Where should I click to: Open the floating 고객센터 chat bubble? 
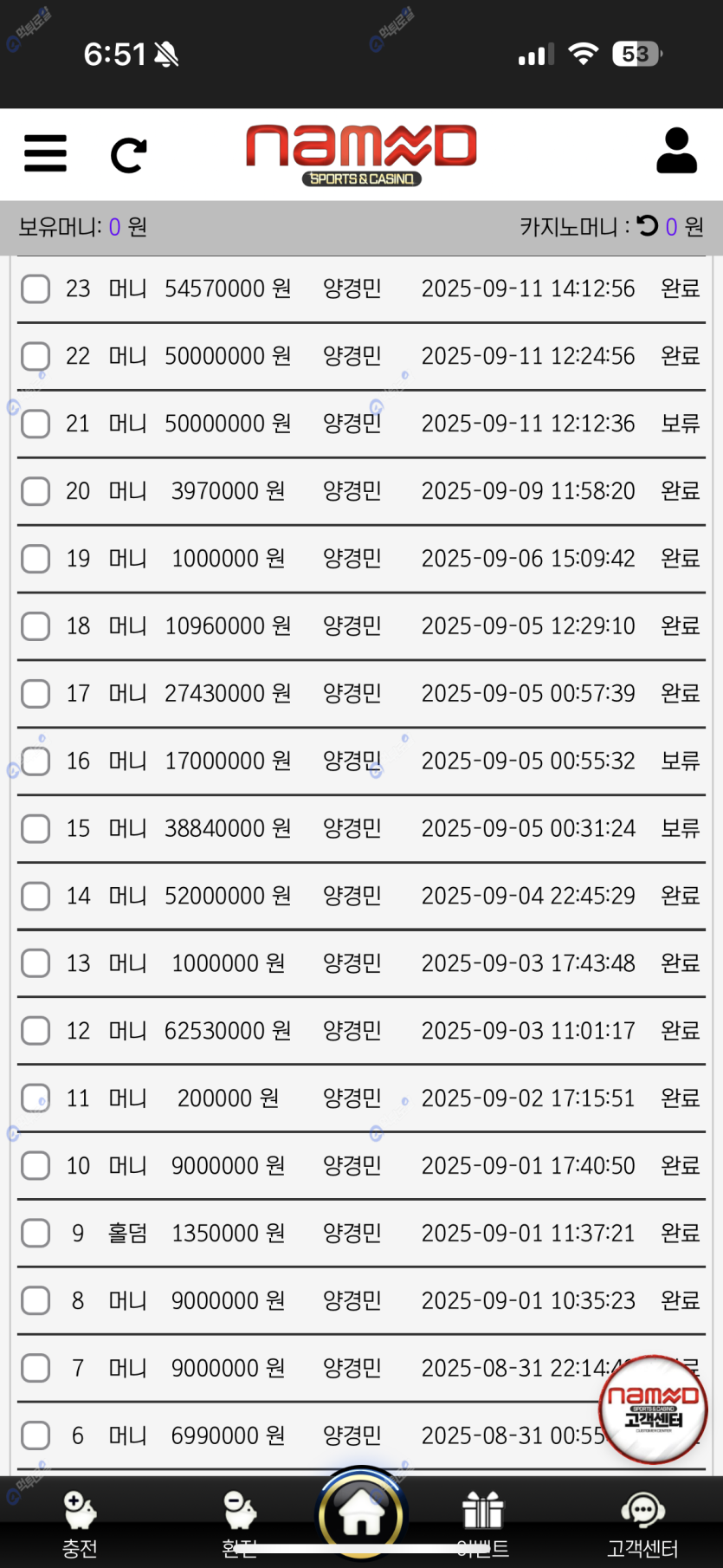tap(653, 1409)
